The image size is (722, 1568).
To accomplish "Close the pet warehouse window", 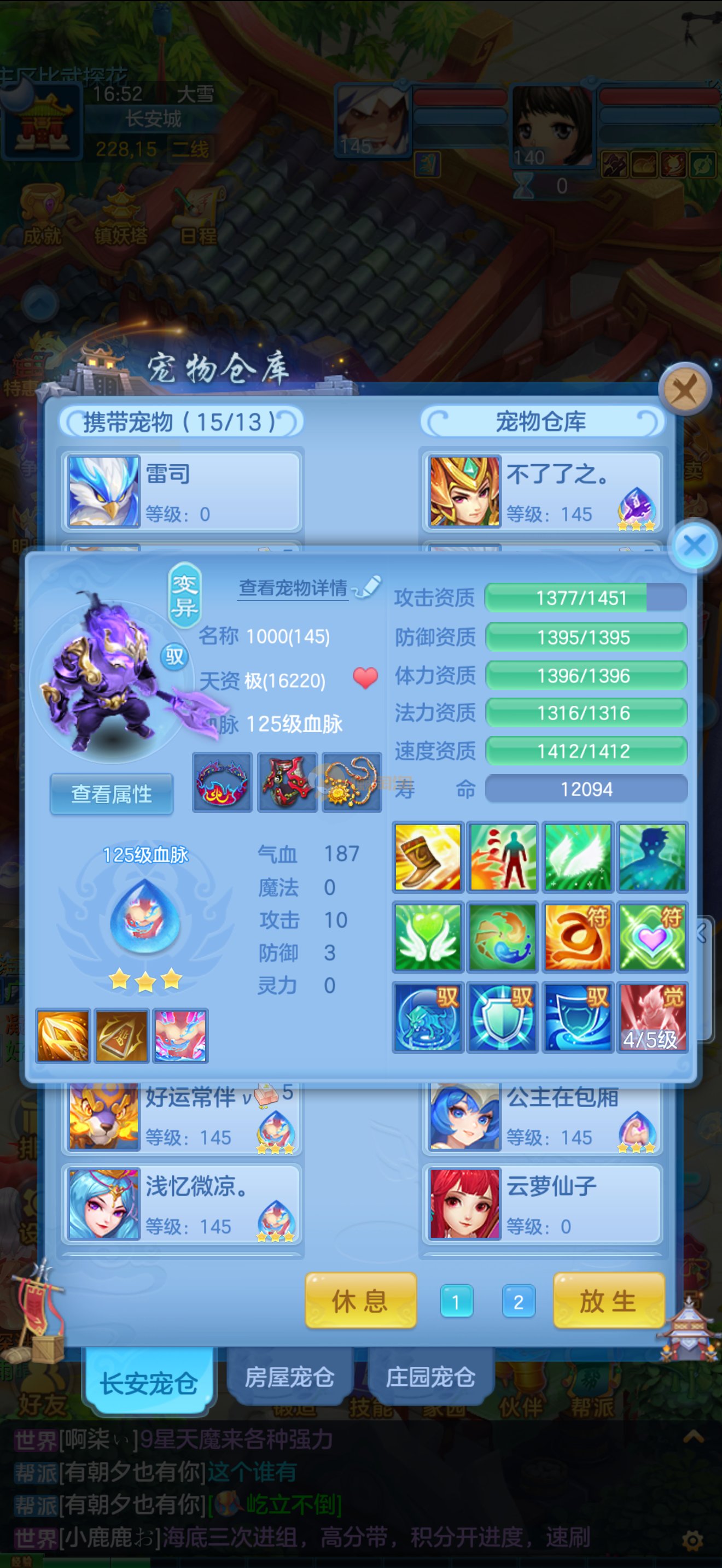I will 685,390.
